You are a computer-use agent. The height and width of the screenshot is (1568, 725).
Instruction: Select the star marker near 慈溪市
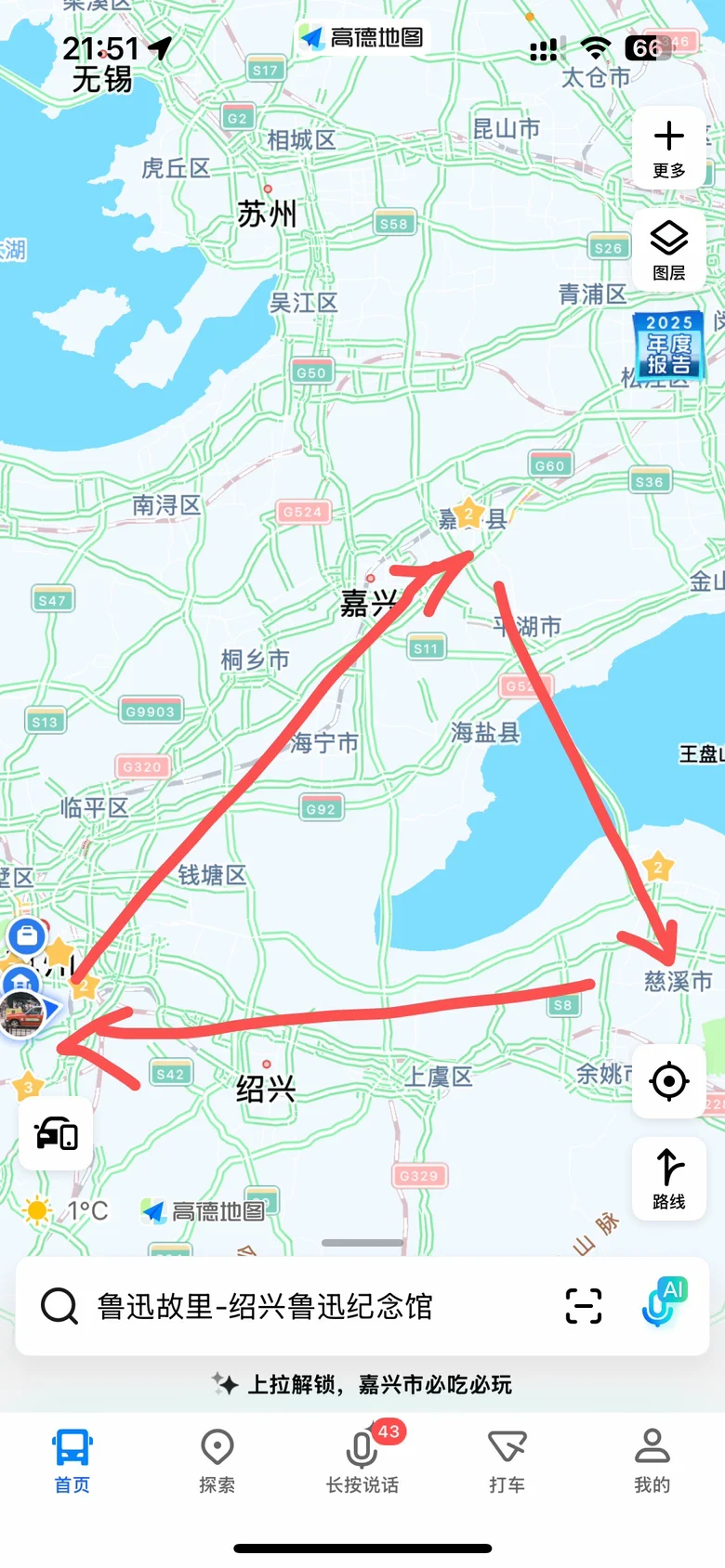click(658, 868)
